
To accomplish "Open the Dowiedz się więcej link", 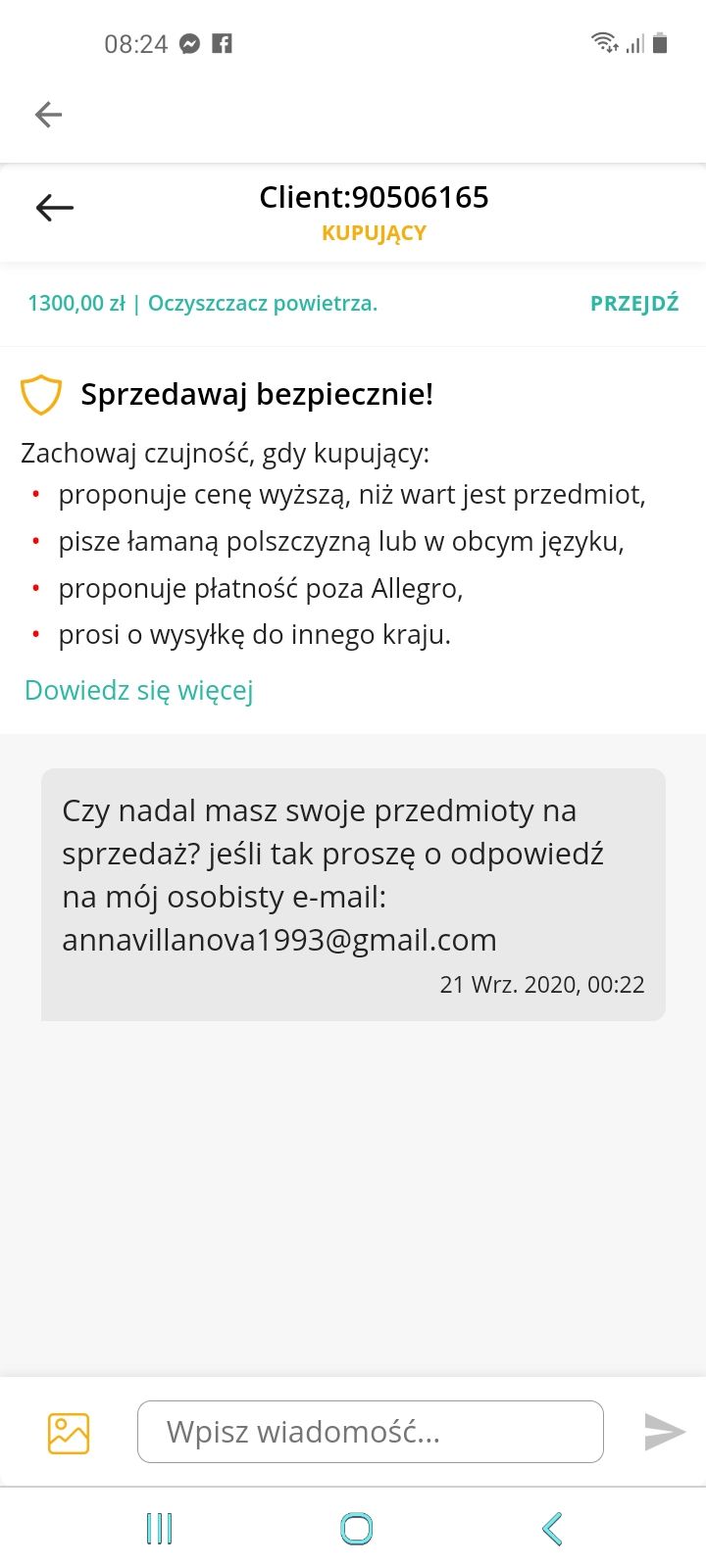I will [x=138, y=691].
